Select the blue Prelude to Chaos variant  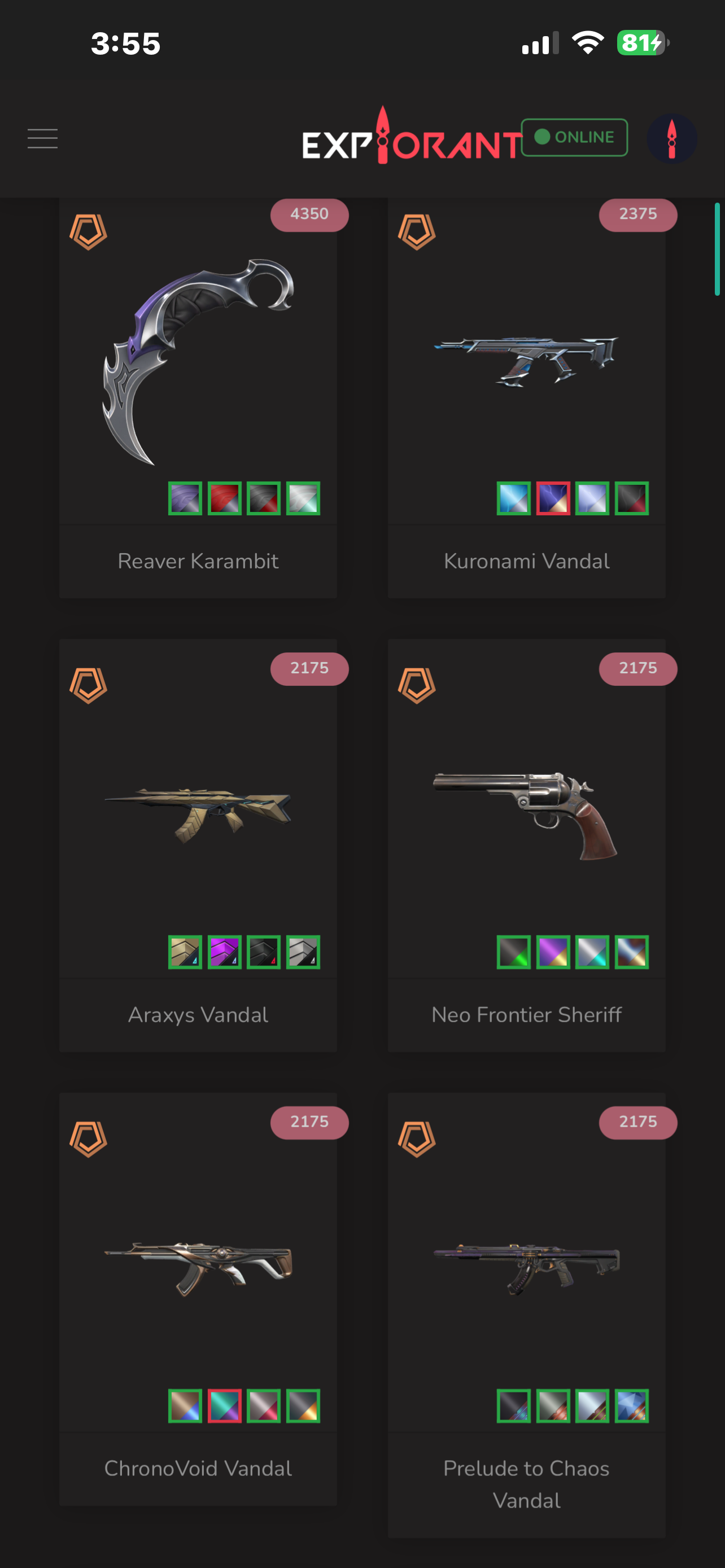[631, 1405]
